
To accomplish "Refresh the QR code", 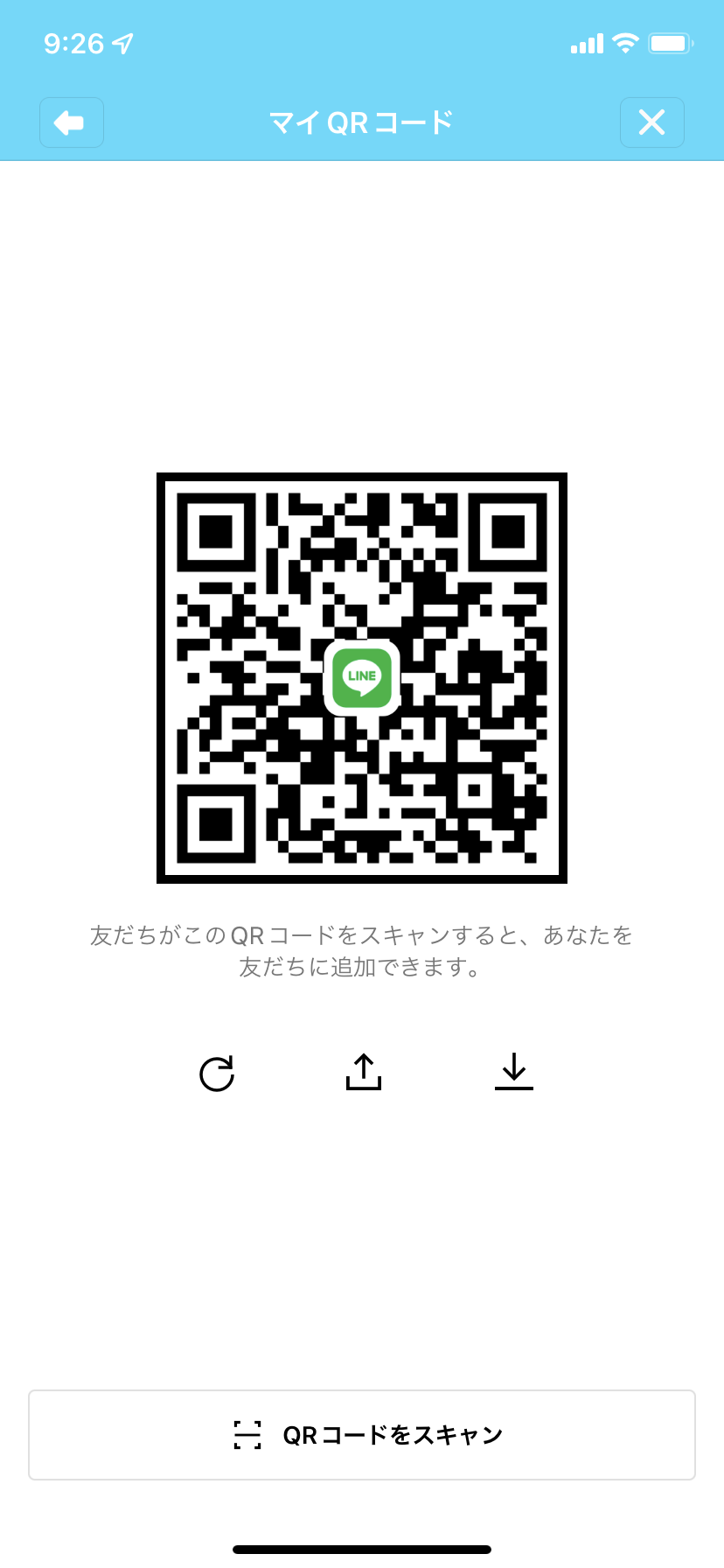I will 217,1074.
